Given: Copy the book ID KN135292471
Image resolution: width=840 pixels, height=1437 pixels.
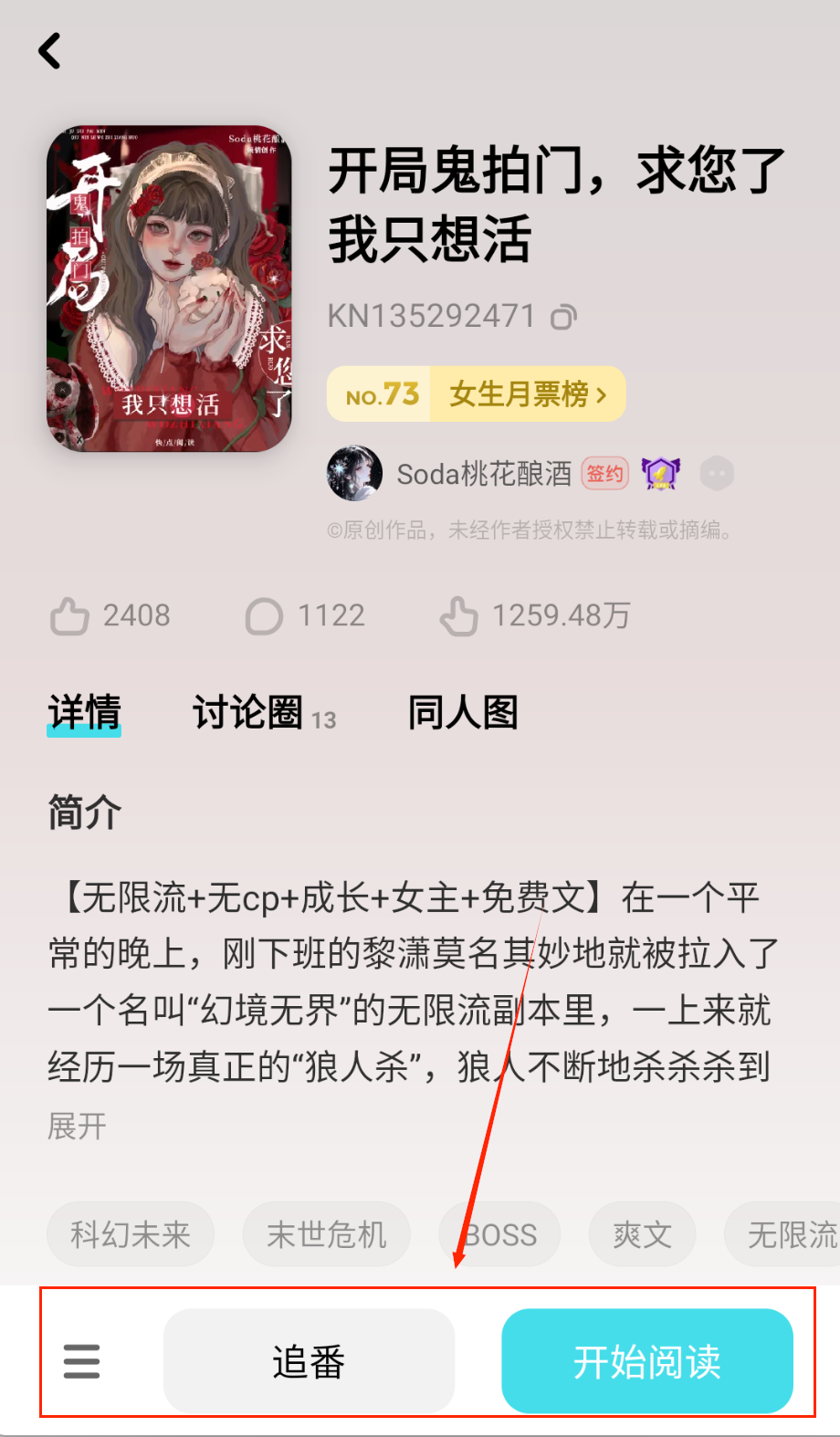Looking at the screenshot, I should [x=563, y=317].
